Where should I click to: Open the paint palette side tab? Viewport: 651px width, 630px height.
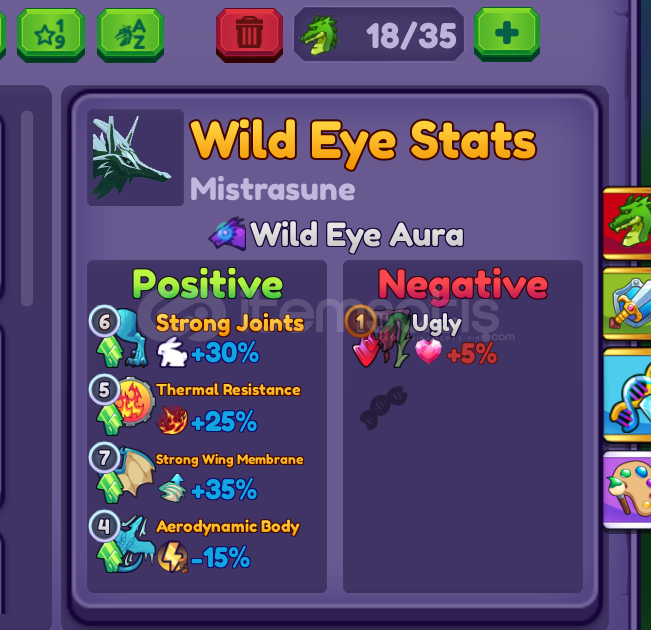click(628, 489)
